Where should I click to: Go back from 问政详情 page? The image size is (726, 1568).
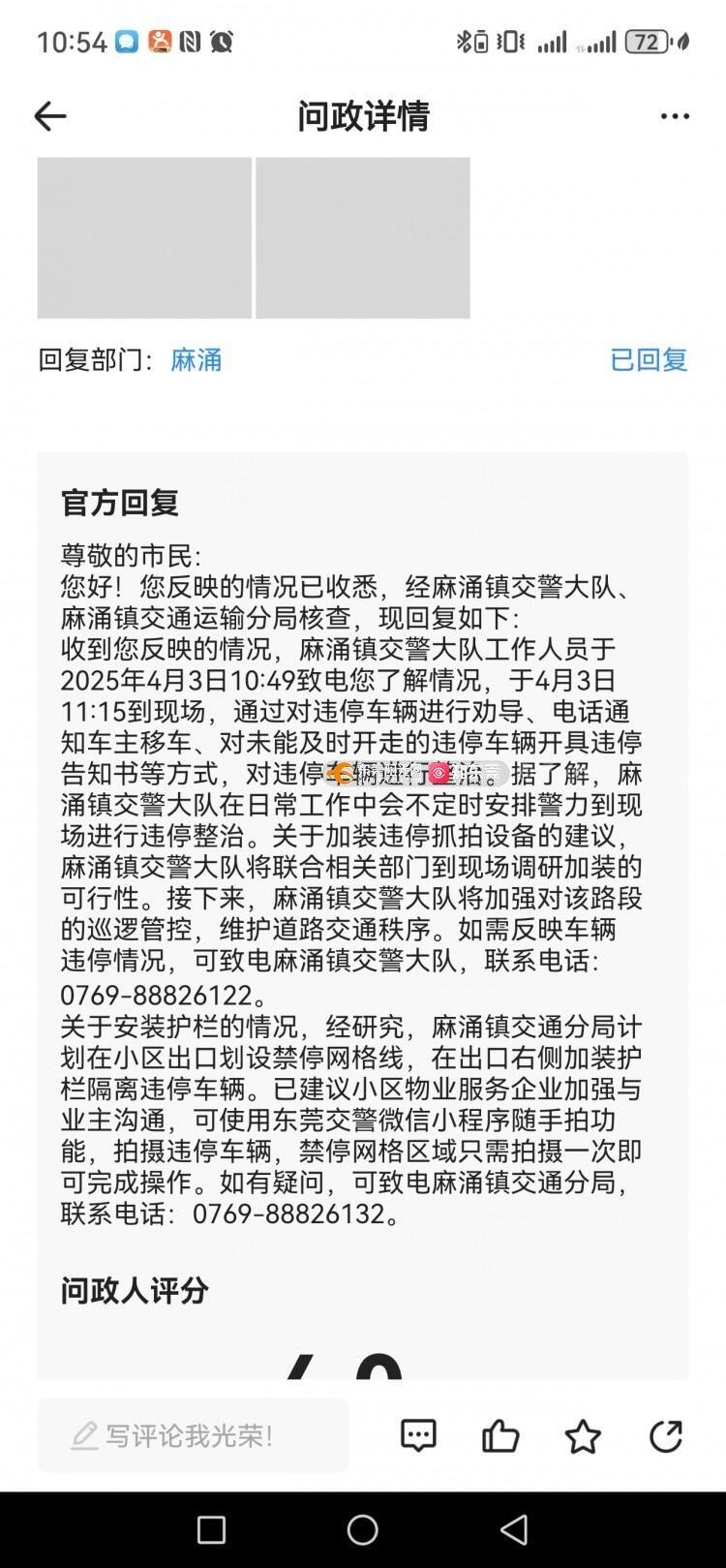pos(50,116)
